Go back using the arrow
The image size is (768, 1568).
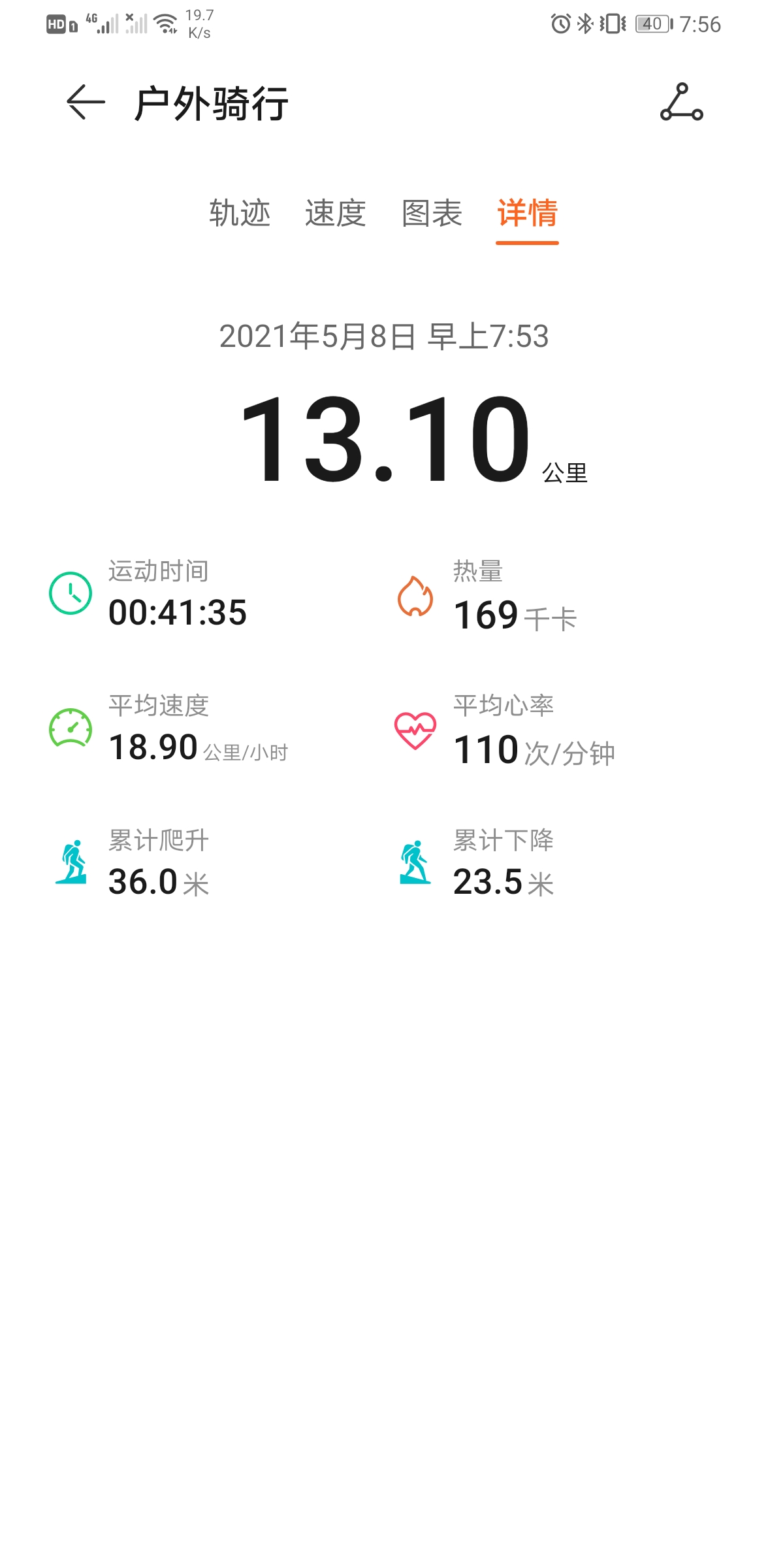coord(86,103)
